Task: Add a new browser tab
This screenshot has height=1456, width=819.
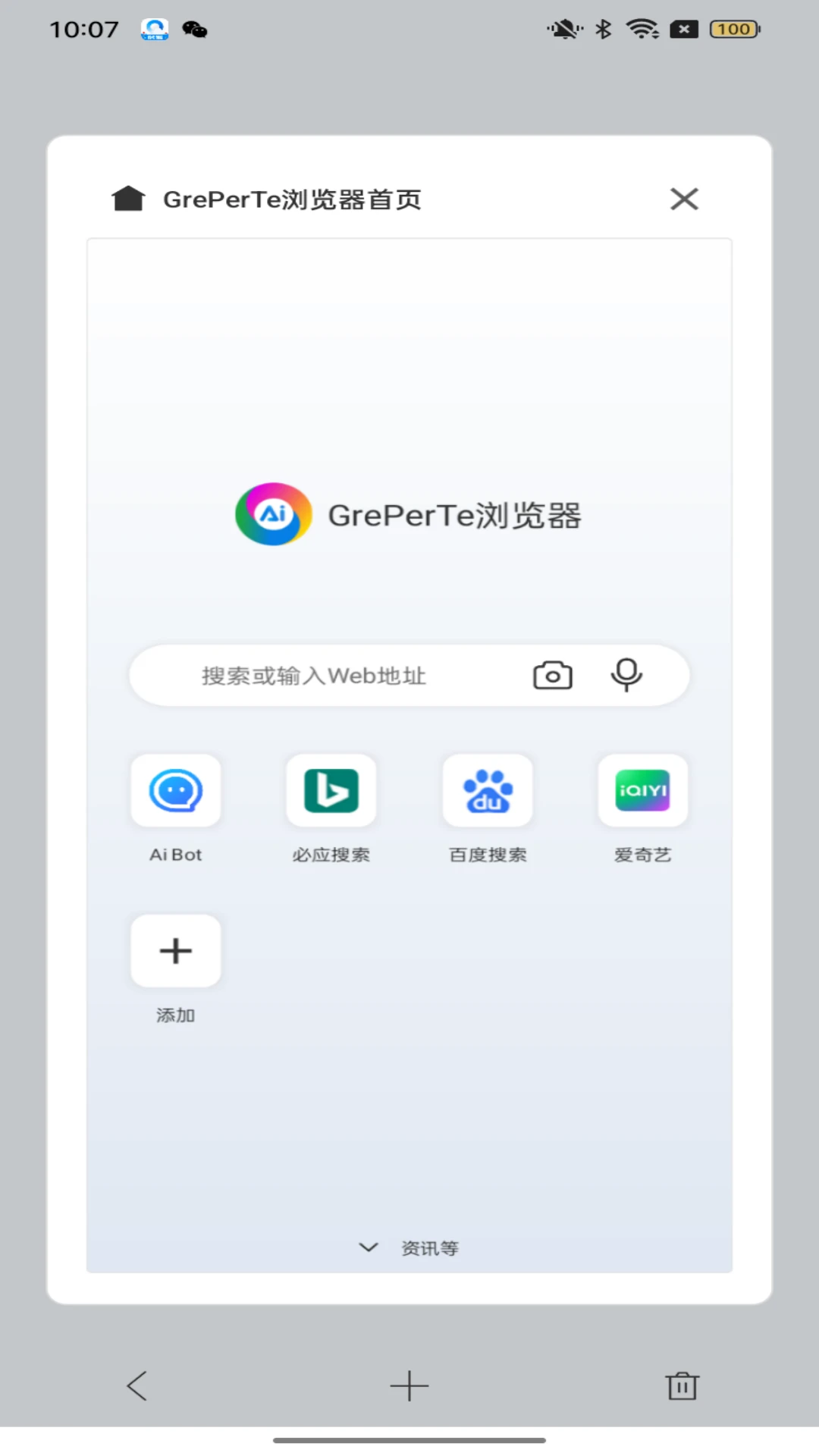Action: (x=409, y=1386)
